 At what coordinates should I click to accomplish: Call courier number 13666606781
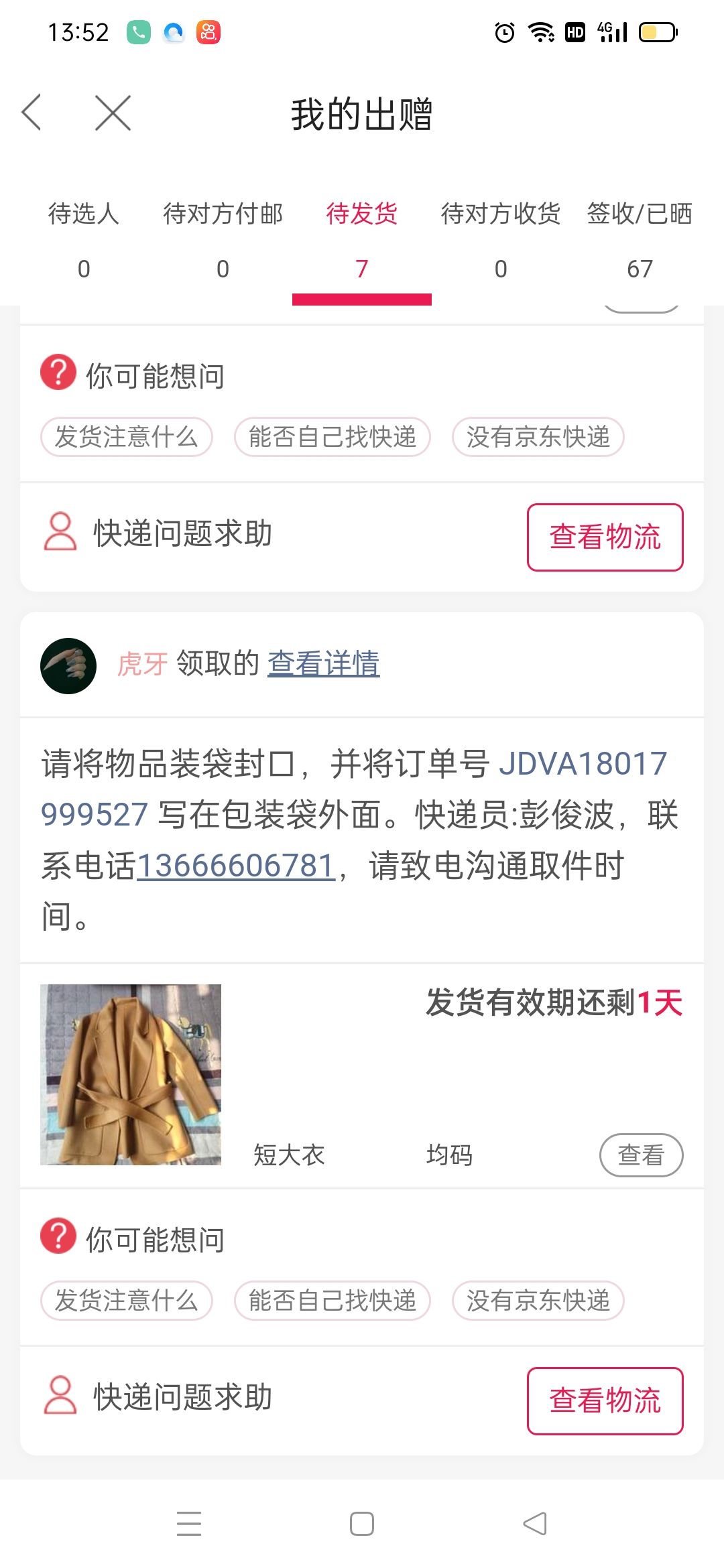coord(236,866)
